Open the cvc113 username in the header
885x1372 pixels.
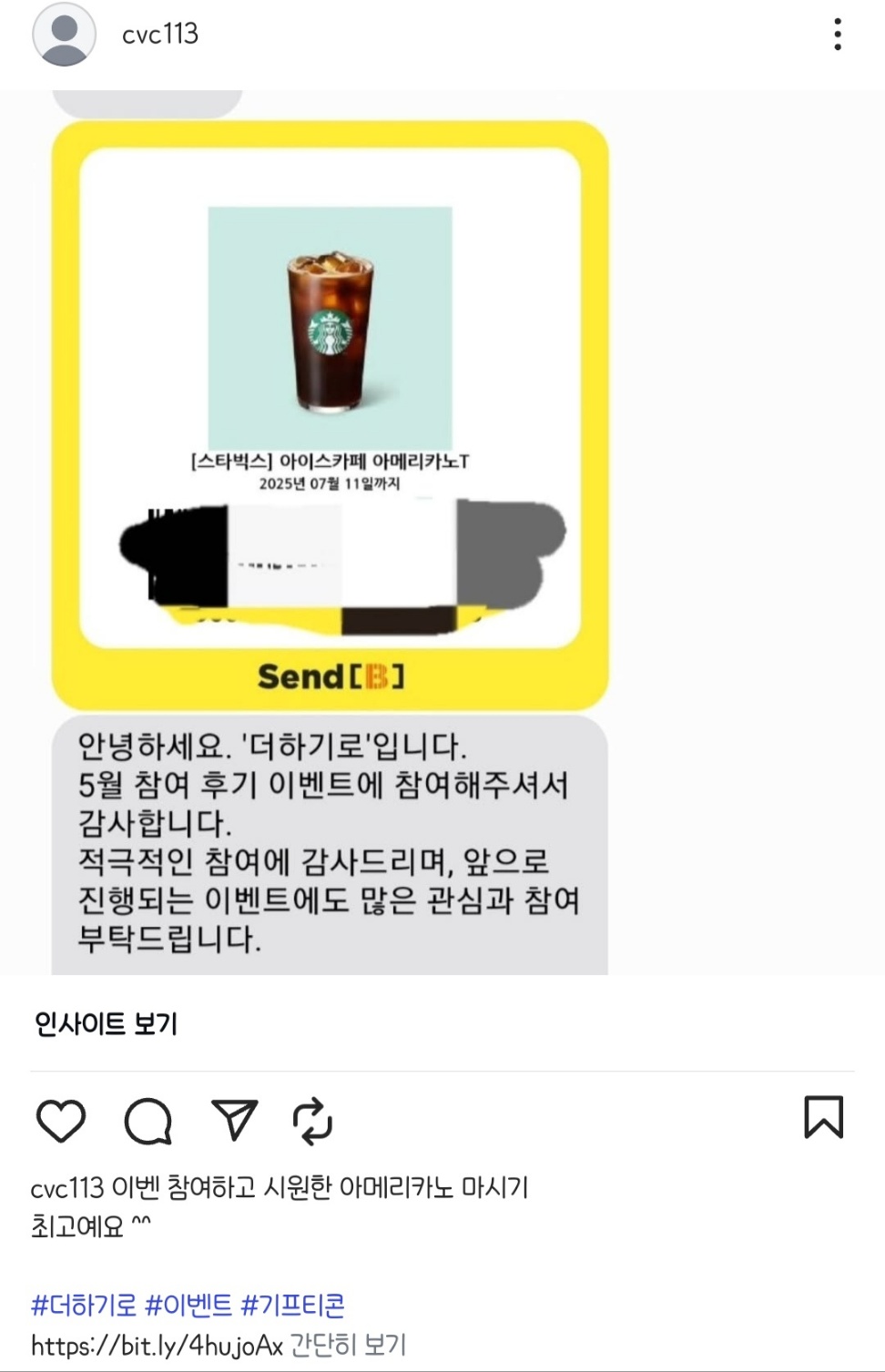(160, 35)
